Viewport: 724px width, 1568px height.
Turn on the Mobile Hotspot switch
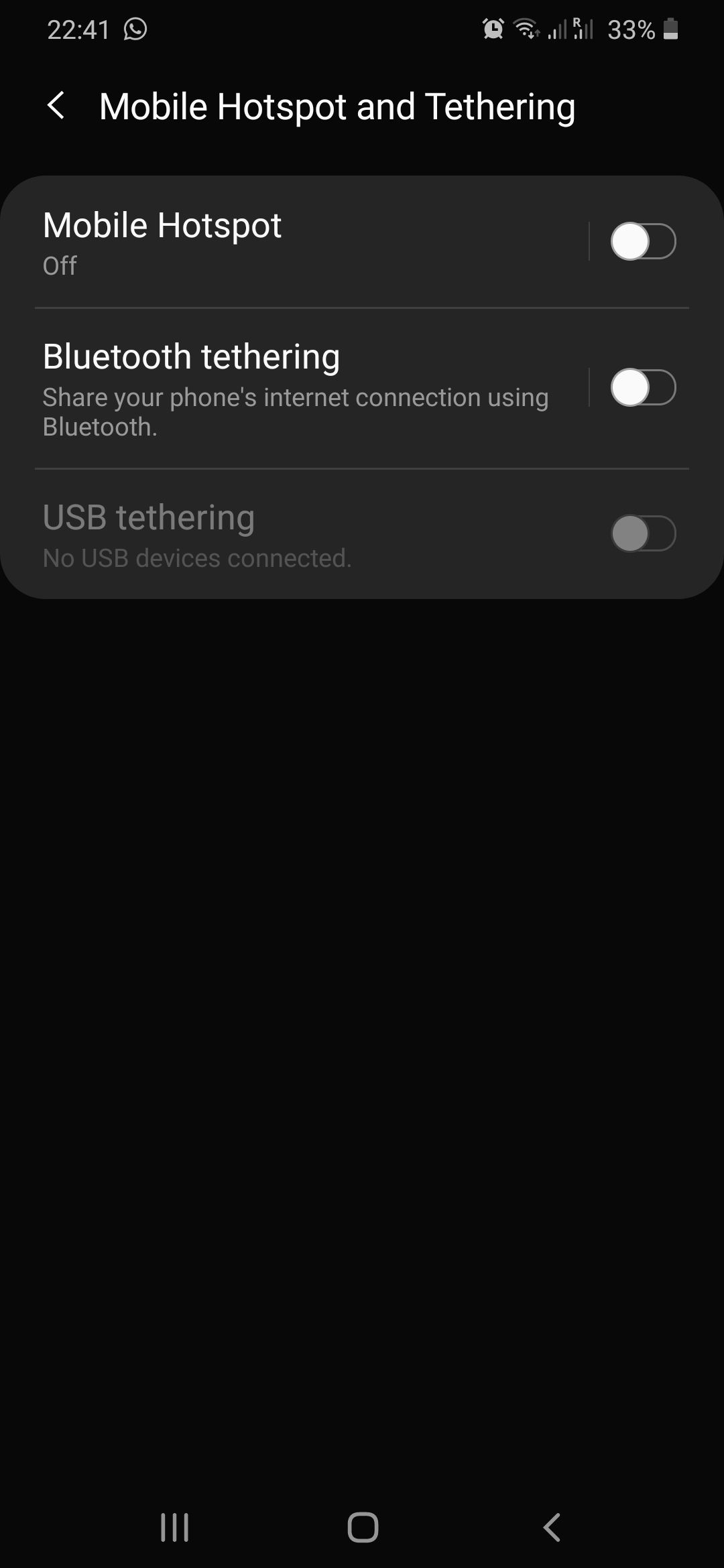pos(642,241)
